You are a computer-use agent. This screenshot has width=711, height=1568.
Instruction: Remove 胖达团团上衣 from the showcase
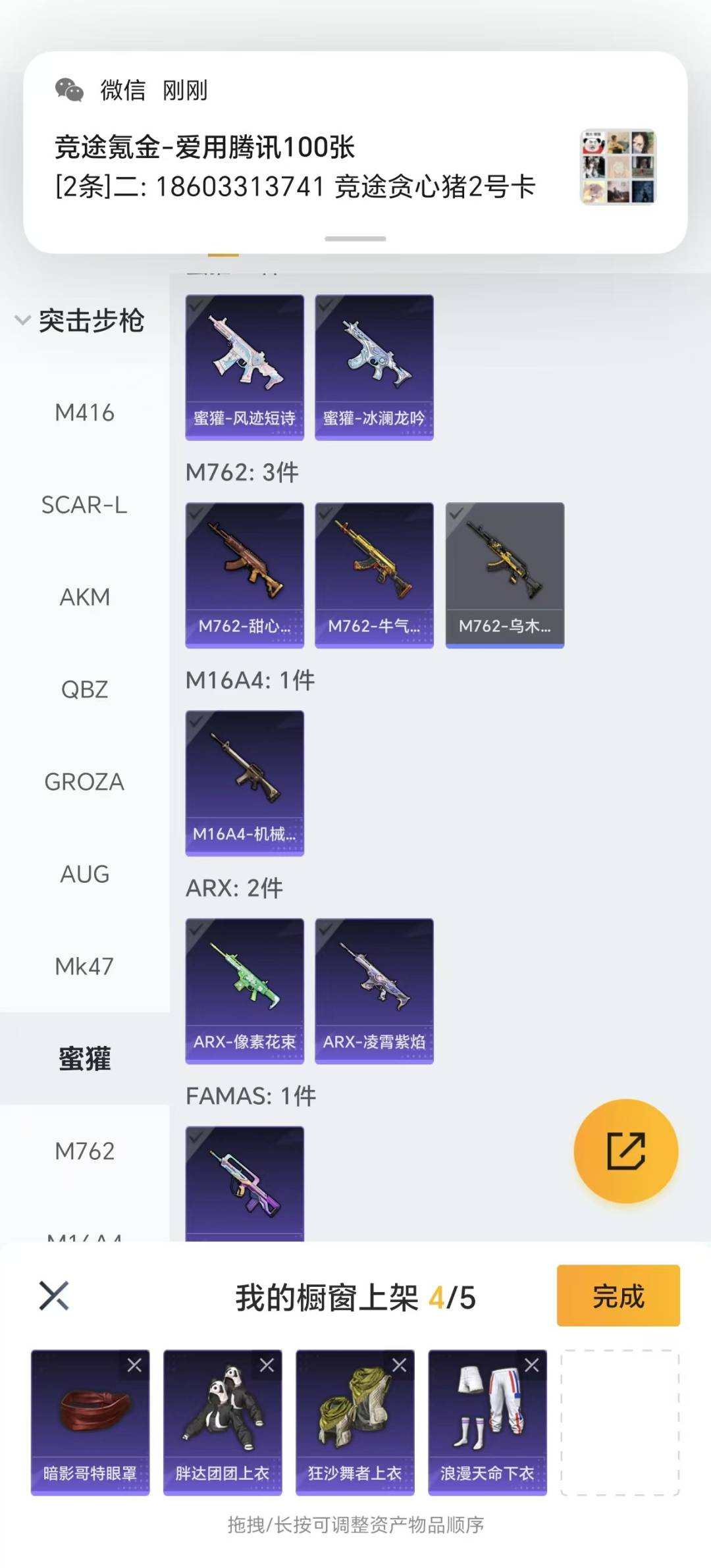click(x=267, y=1365)
